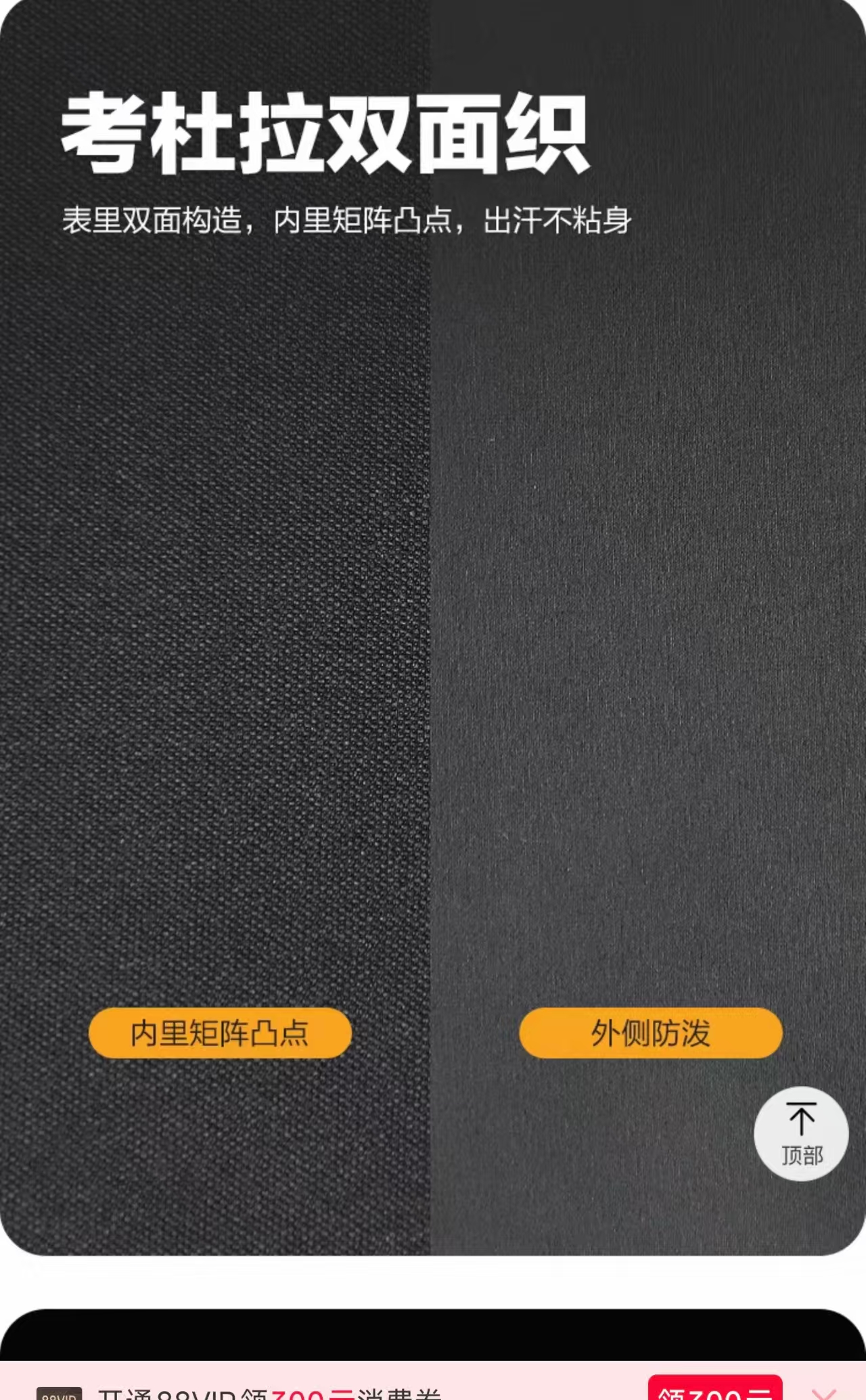Jump back to top with 顶部 button
The height and width of the screenshot is (1400, 866).
801,1134
